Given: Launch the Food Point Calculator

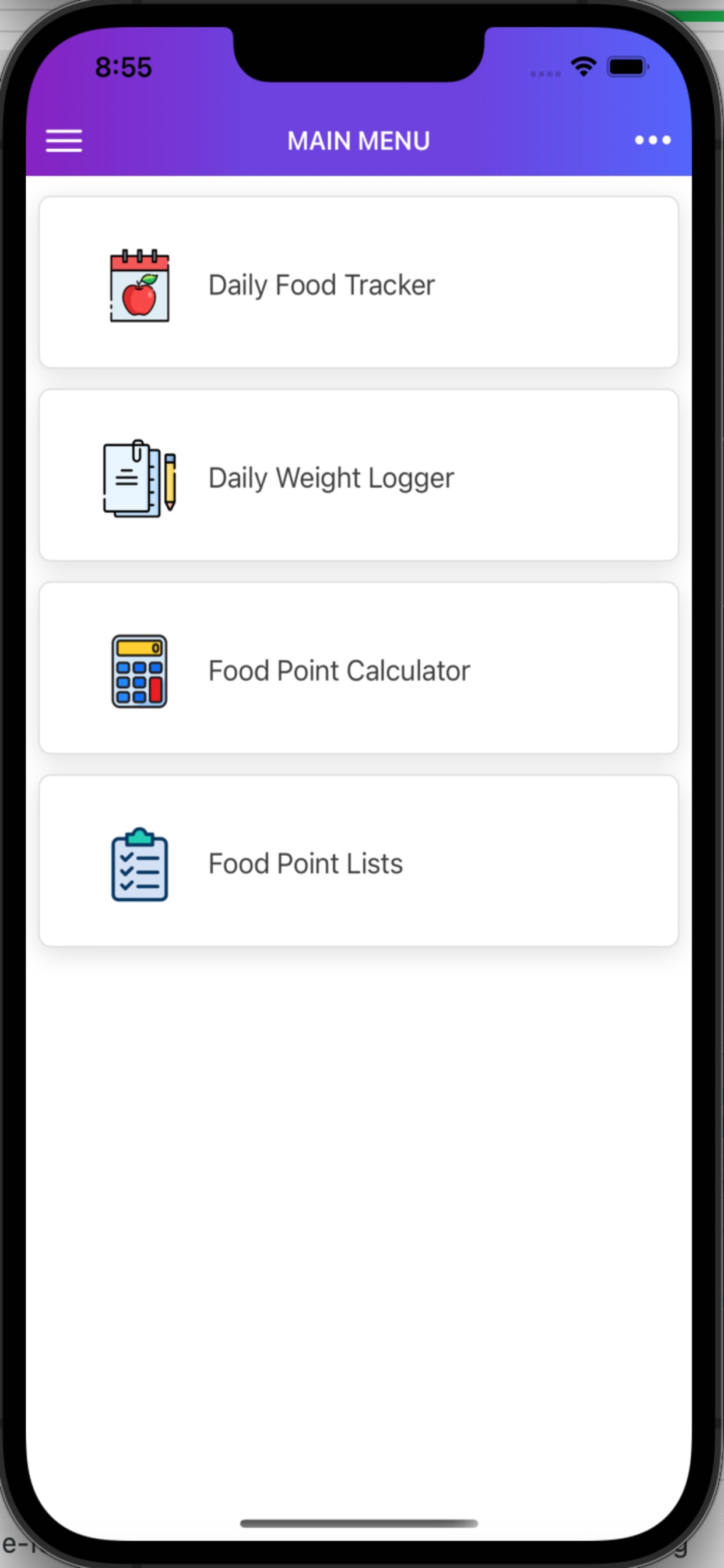Looking at the screenshot, I should pos(359,668).
